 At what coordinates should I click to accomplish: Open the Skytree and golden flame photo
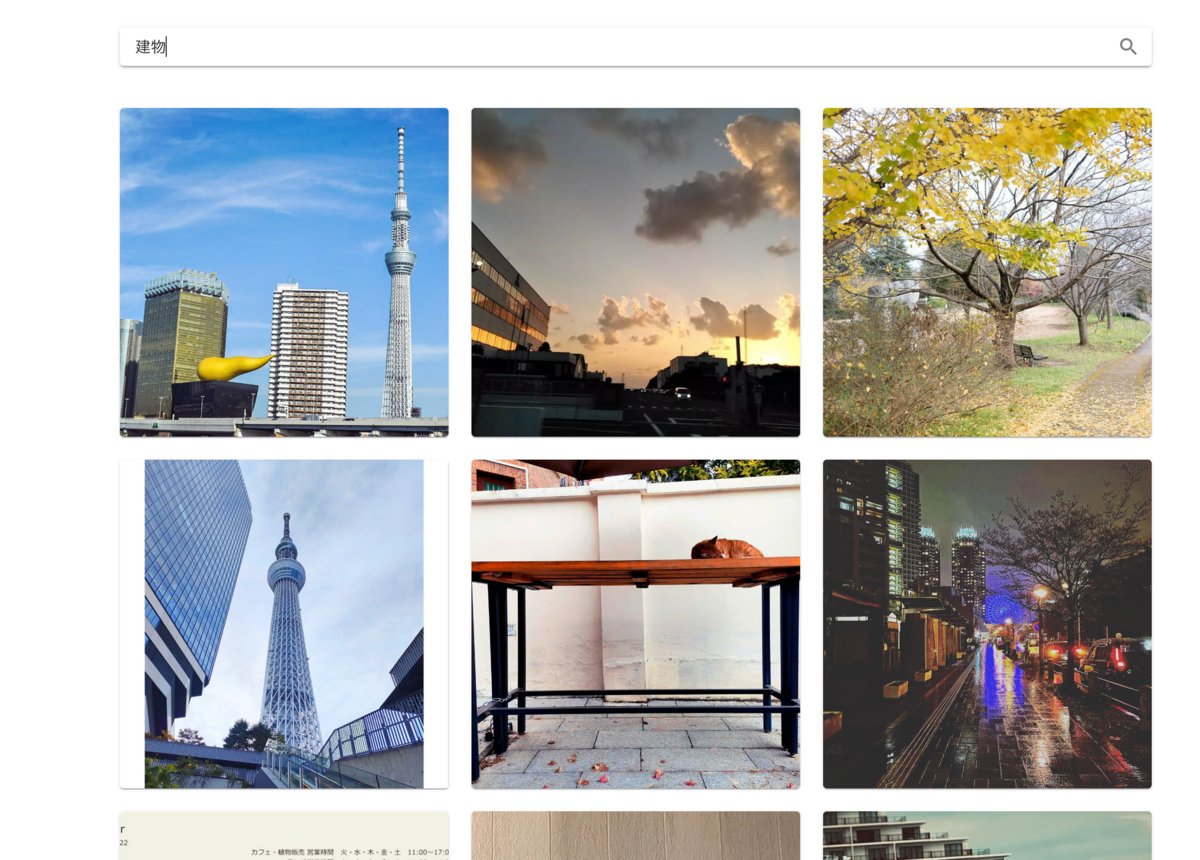click(284, 272)
